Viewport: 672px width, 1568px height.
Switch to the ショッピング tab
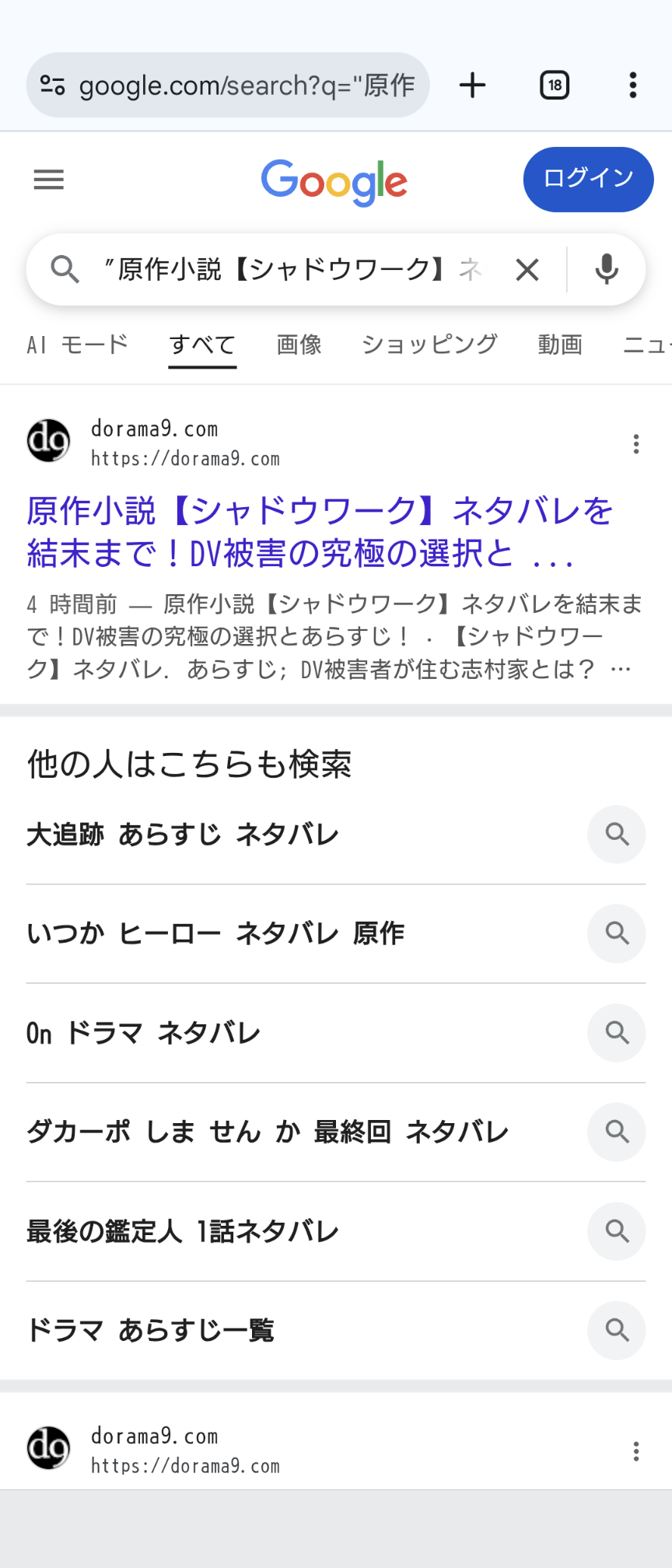tap(429, 345)
